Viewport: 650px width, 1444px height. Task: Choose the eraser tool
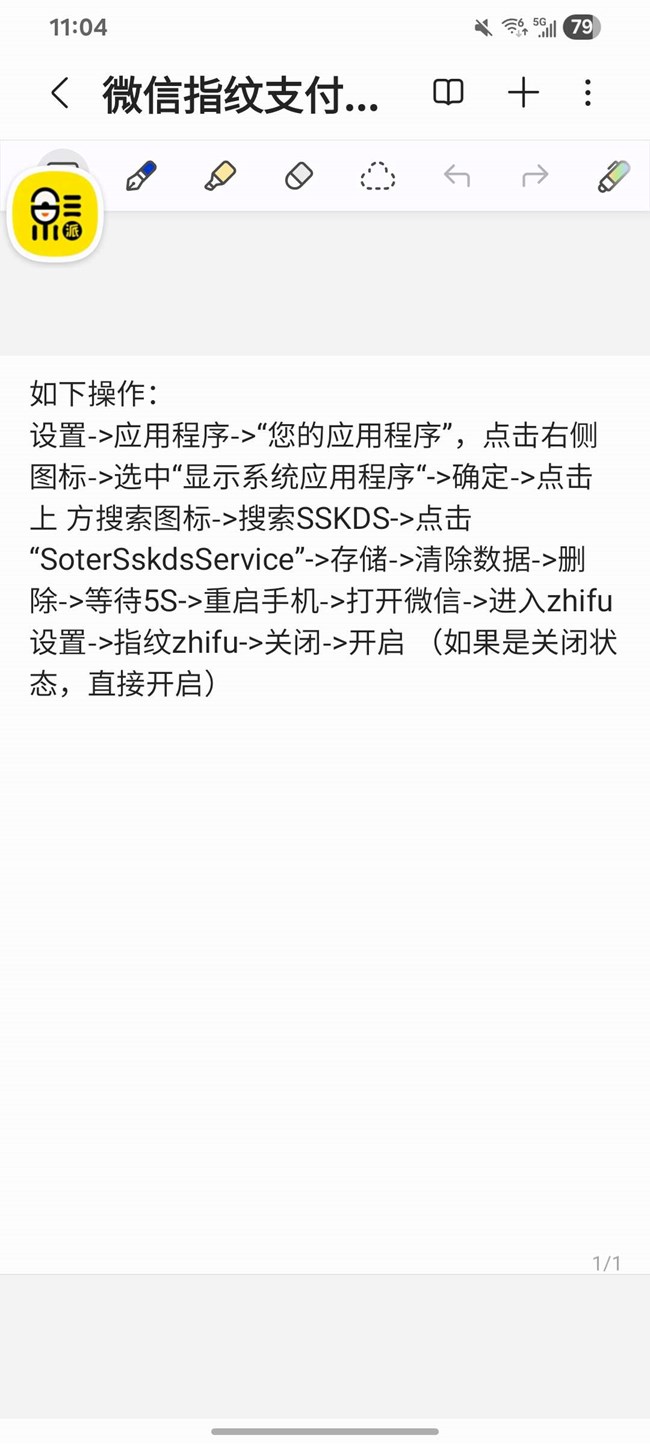coord(299,177)
